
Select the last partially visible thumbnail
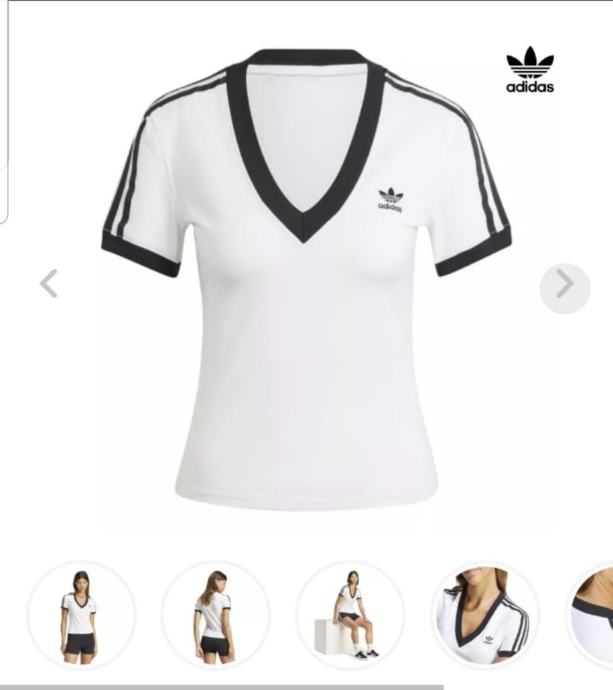595,614
